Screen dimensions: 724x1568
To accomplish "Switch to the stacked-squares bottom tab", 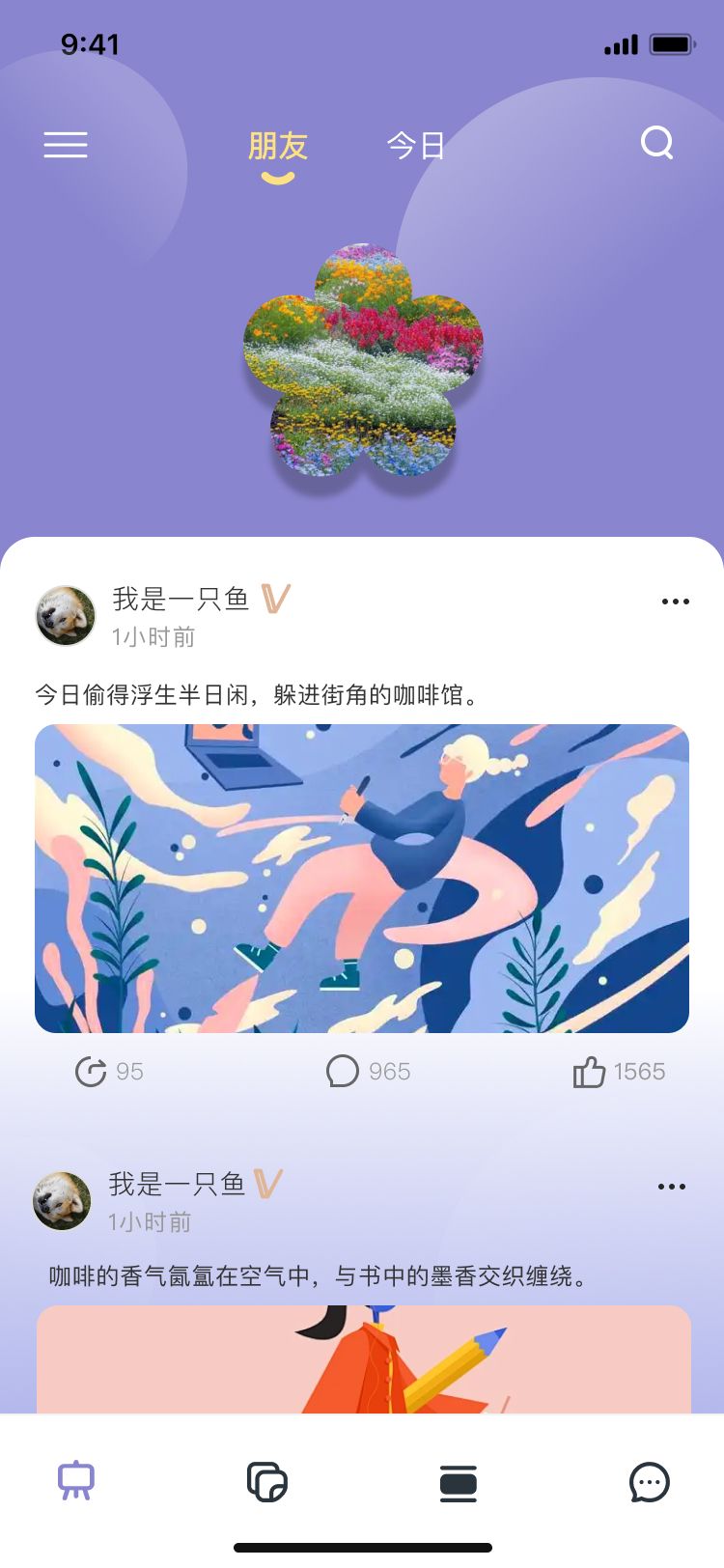I will [267, 1482].
